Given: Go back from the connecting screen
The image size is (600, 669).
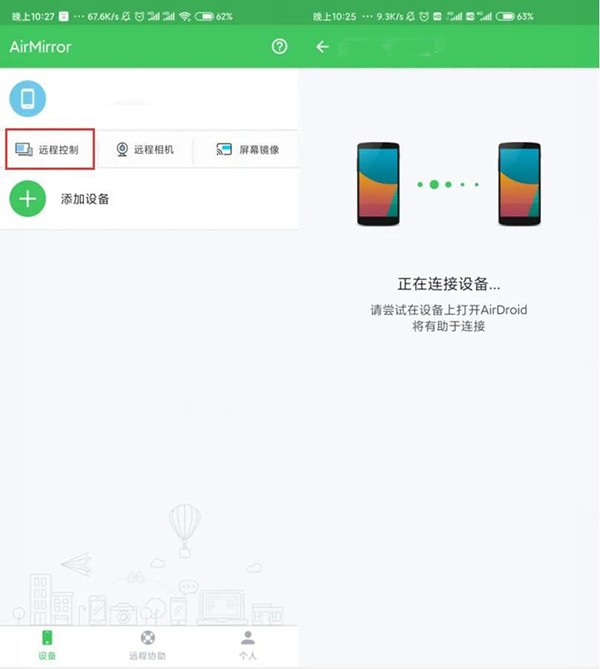Looking at the screenshot, I should (322, 47).
